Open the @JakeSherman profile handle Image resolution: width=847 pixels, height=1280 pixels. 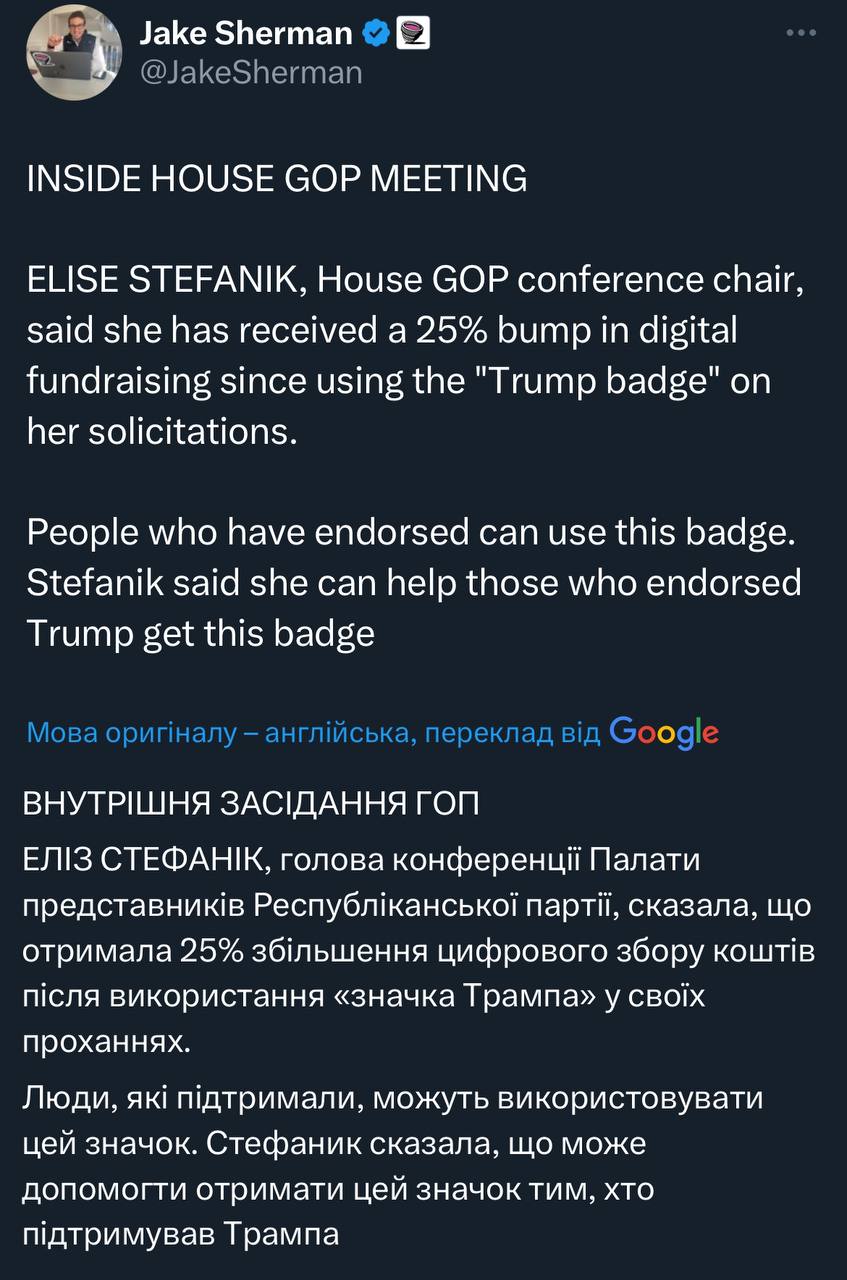click(250, 73)
